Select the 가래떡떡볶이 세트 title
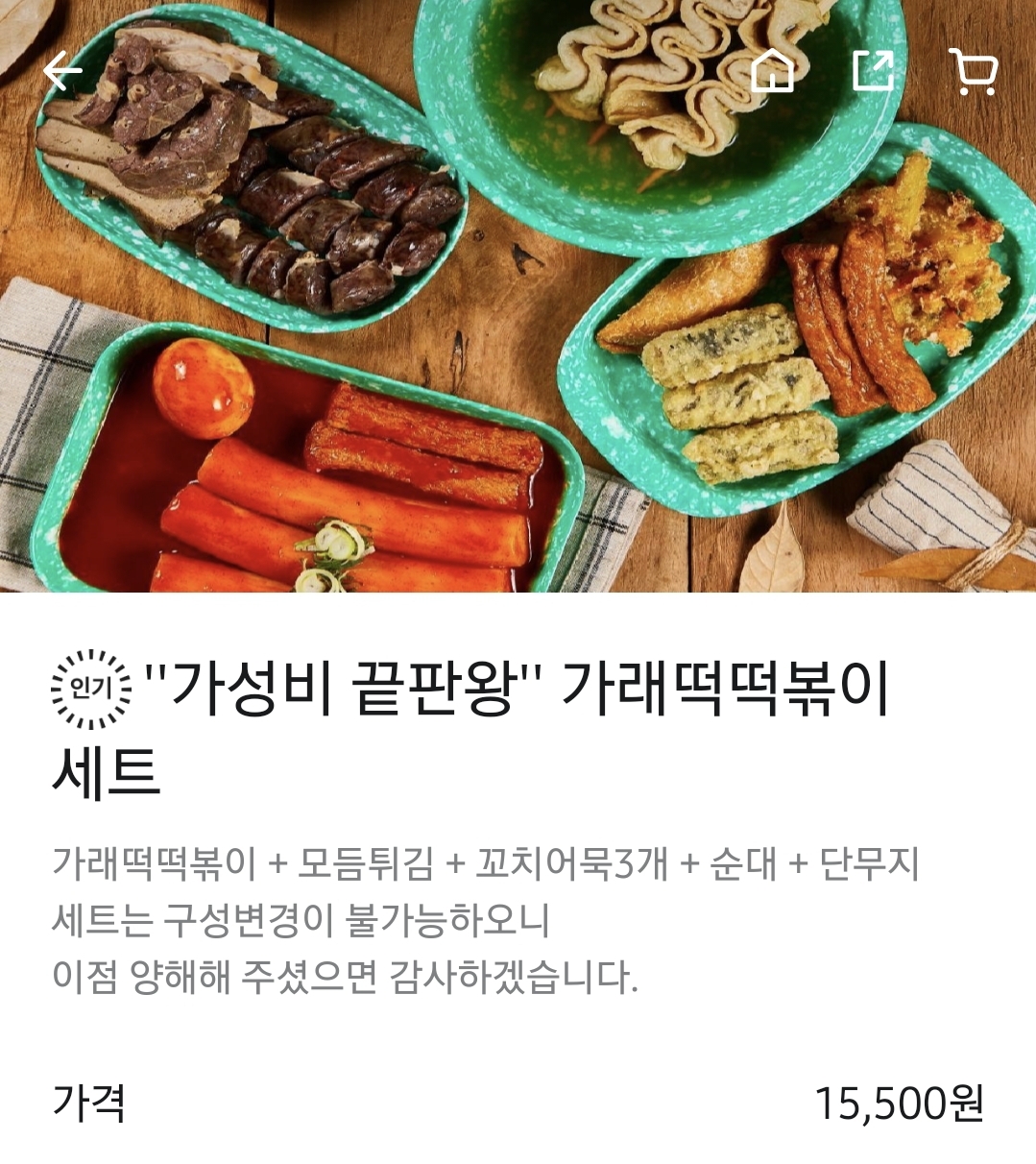Image resolution: width=1036 pixels, height=1164 pixels. click(x=518, y=725)
